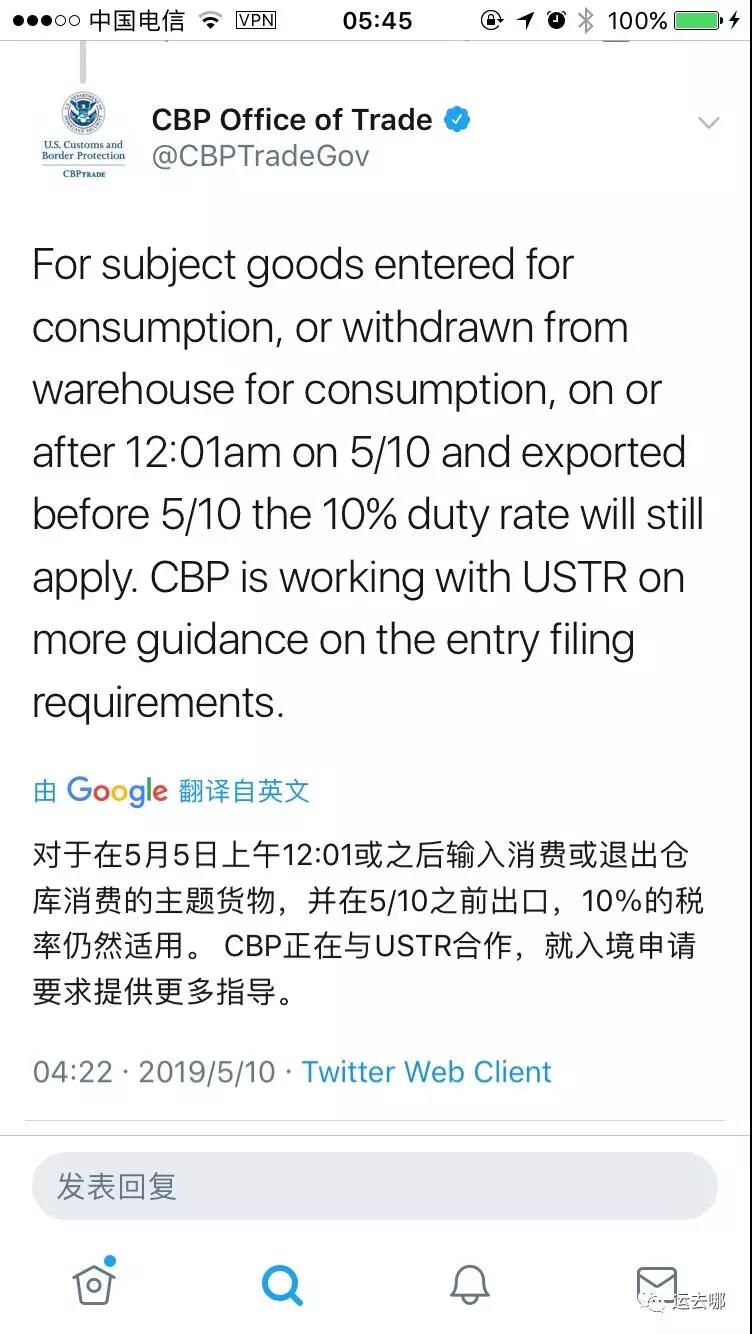Image resolution: width=752 pixels, height=1334 pixels.
Task: Tap the Google translation attribution link
Action: pos(171,791)
